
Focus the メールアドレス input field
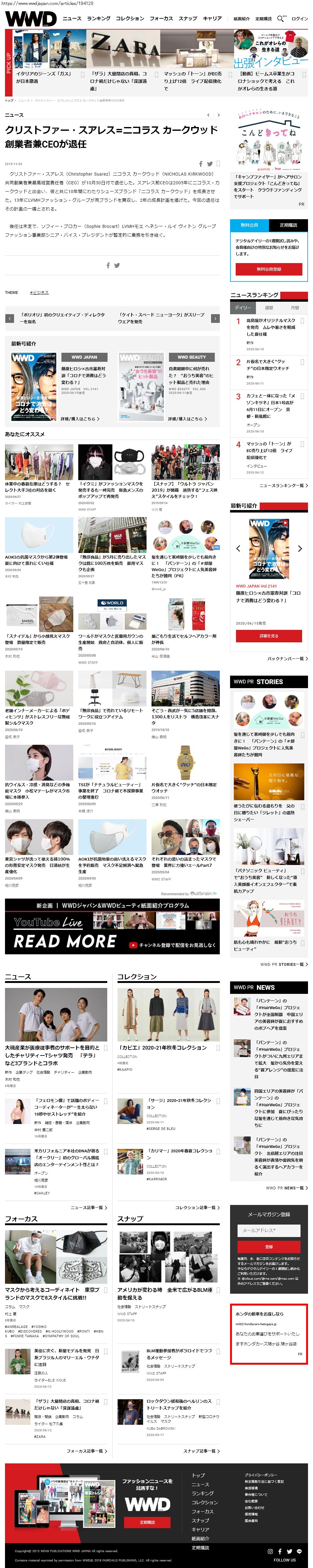click(x=268, y=1230)
